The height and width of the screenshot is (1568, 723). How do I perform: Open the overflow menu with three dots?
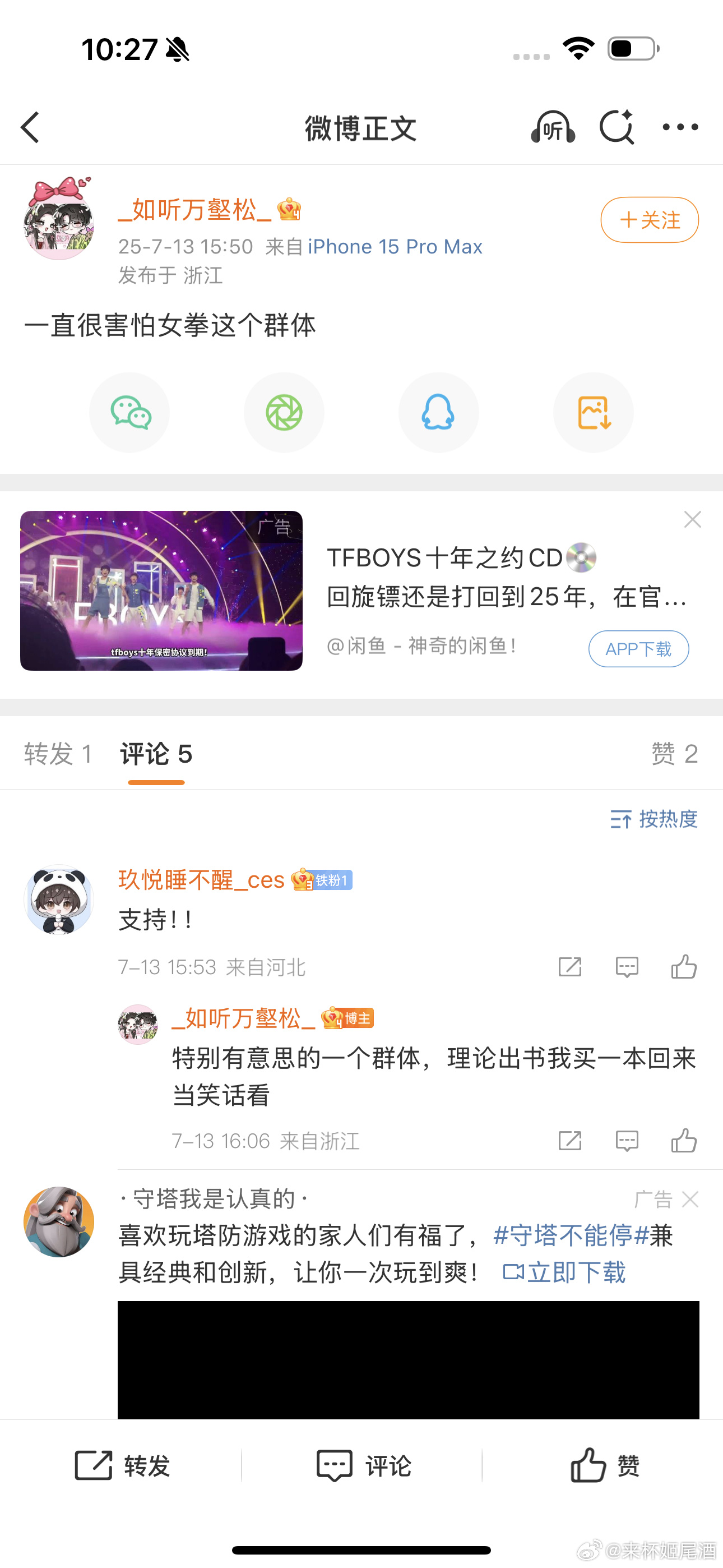click(680, 127)
